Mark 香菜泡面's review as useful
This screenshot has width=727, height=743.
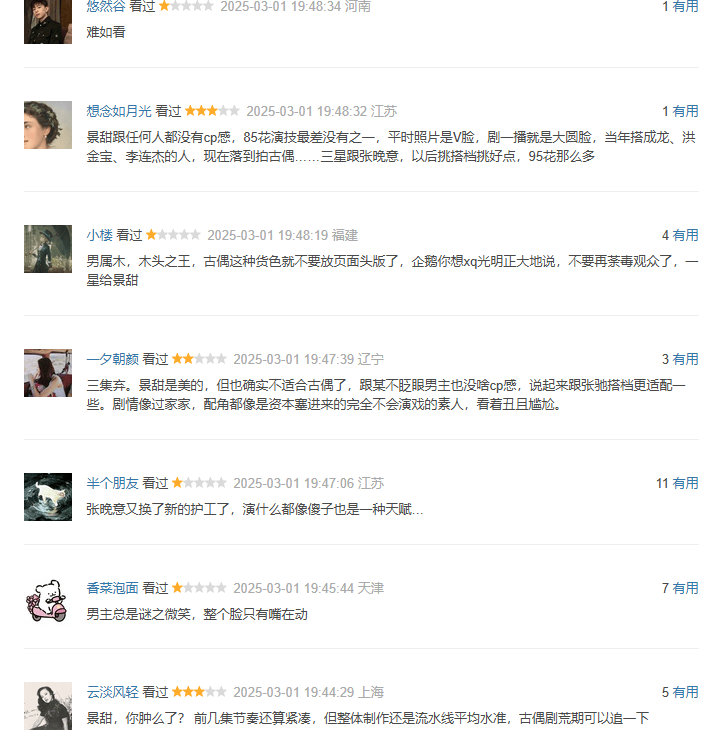[x=685, y=588]
